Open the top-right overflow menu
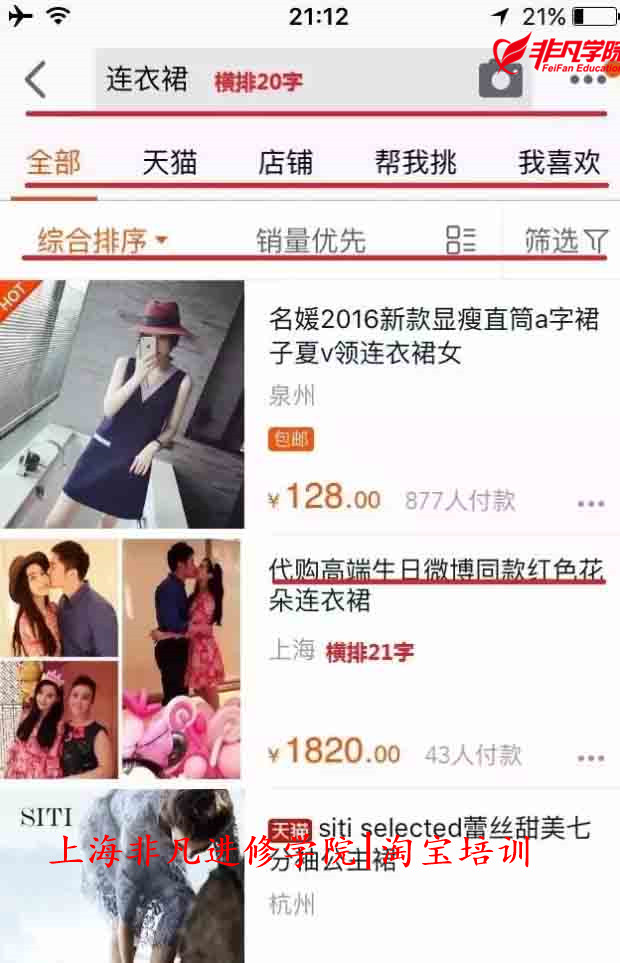 (x=587, y=79)
